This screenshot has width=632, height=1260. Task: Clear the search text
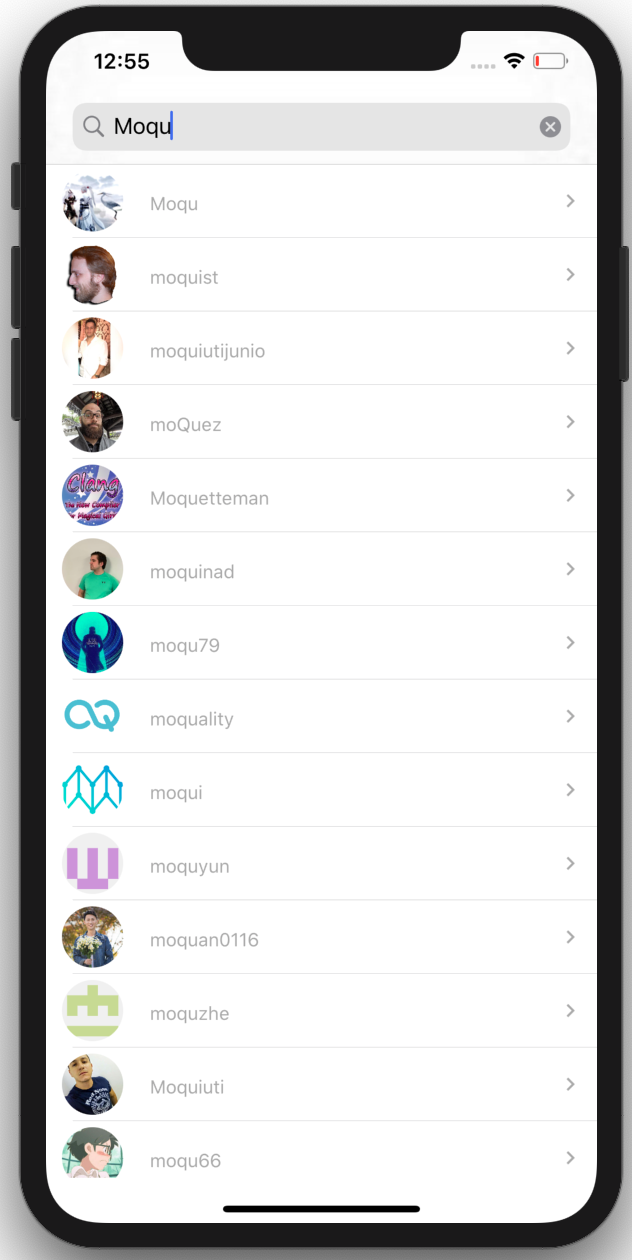550,127
